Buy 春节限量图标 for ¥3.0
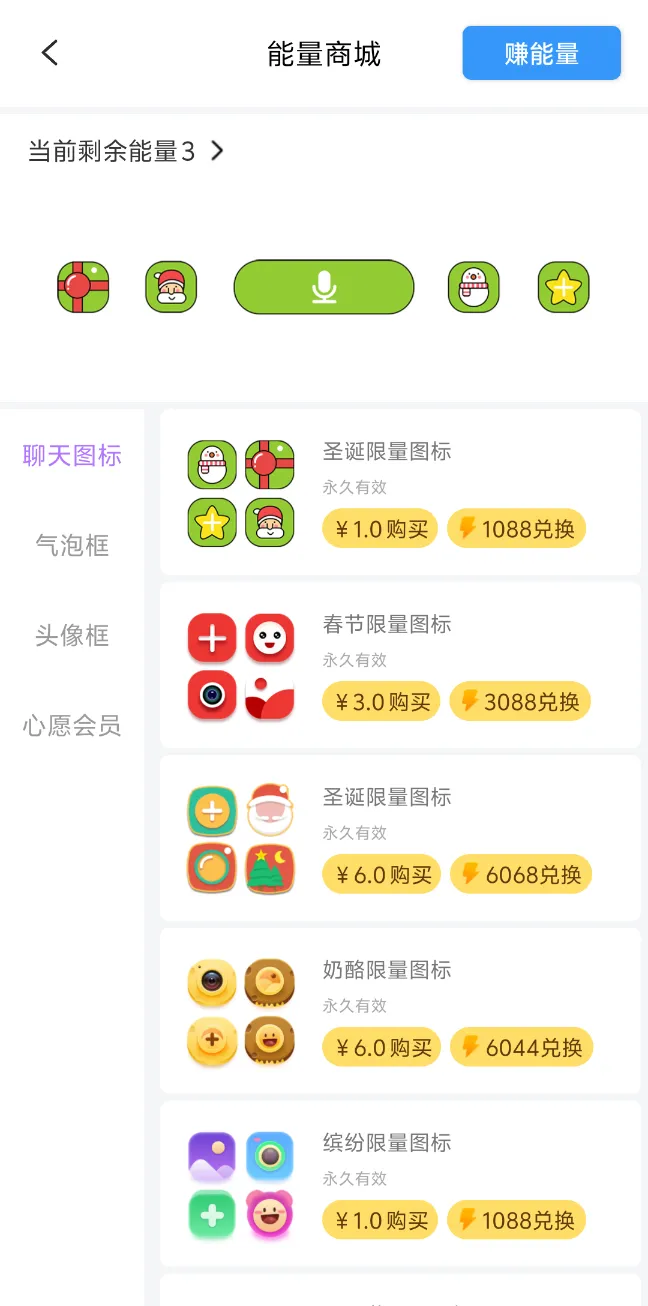Image resolution: width=648 pixels, height=1306 pixels. tap(381, 702)
